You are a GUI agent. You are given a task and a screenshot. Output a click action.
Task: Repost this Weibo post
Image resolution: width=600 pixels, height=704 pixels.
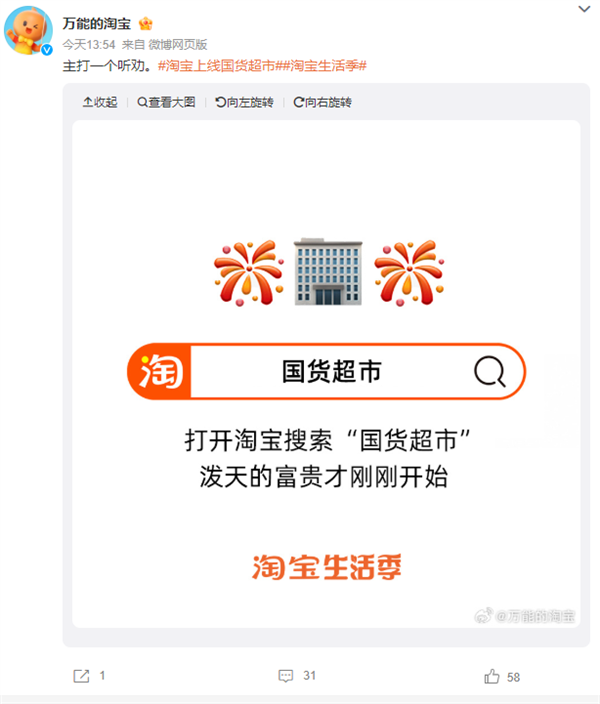[x=90, y=676]
